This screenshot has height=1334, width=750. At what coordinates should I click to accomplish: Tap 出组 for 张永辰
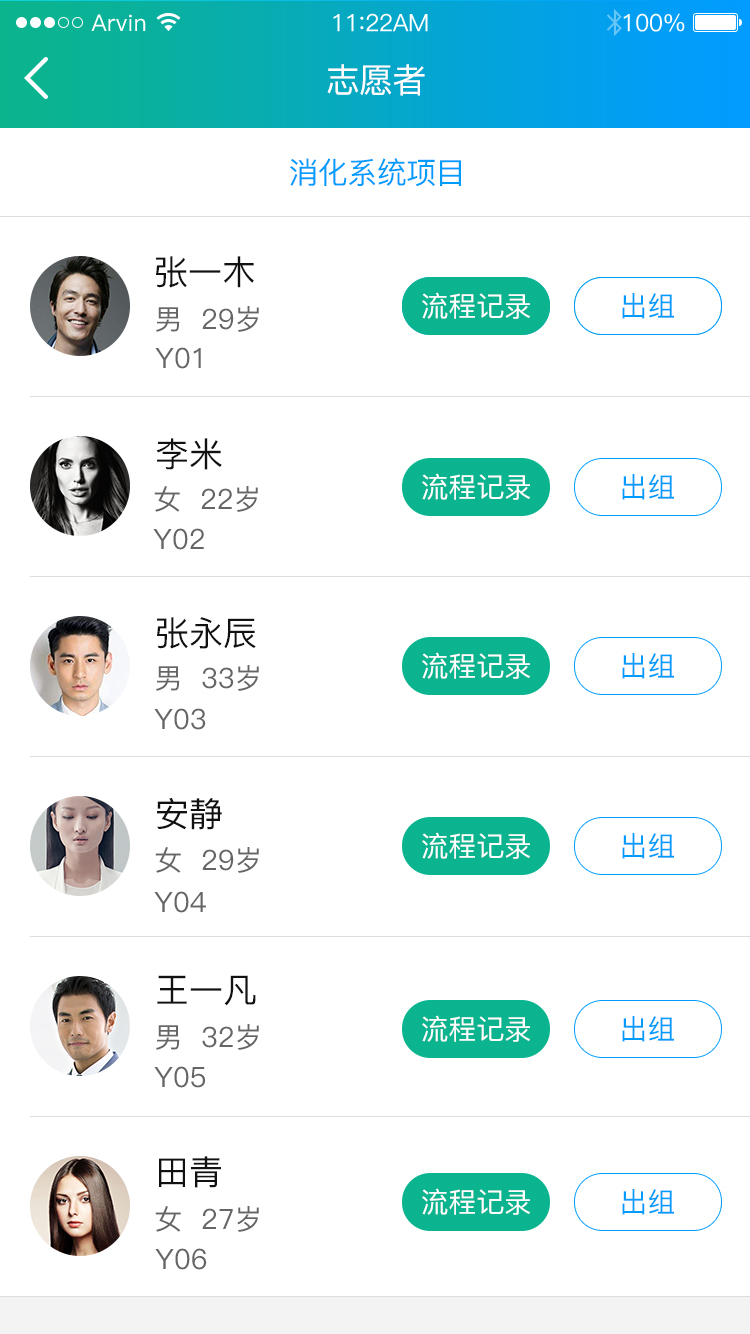(x=647, y=666)
